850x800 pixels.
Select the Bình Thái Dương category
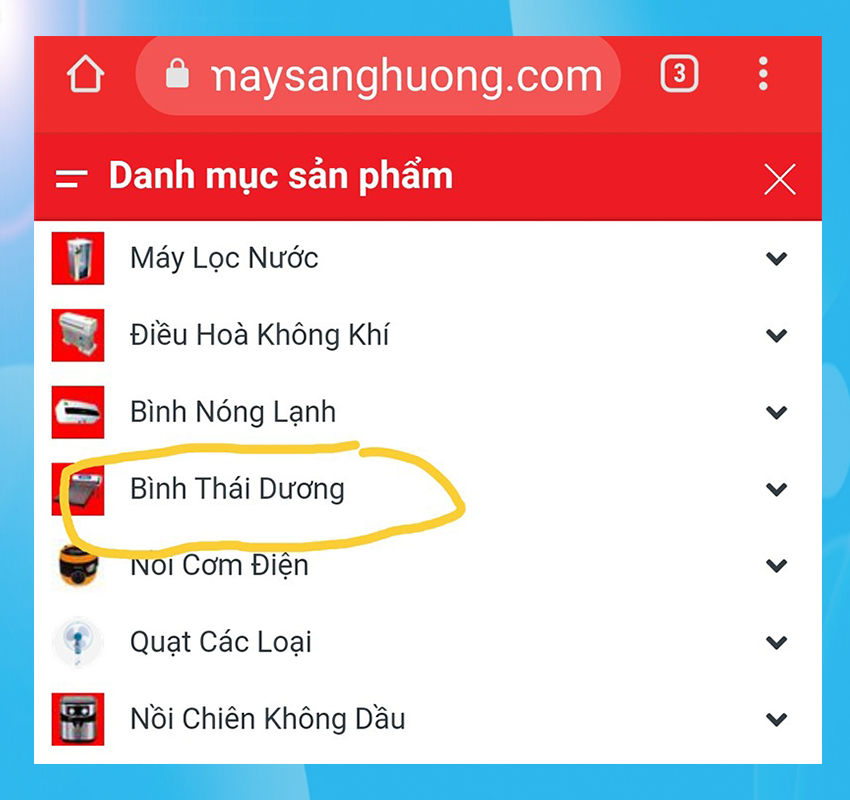pos(237,489)
